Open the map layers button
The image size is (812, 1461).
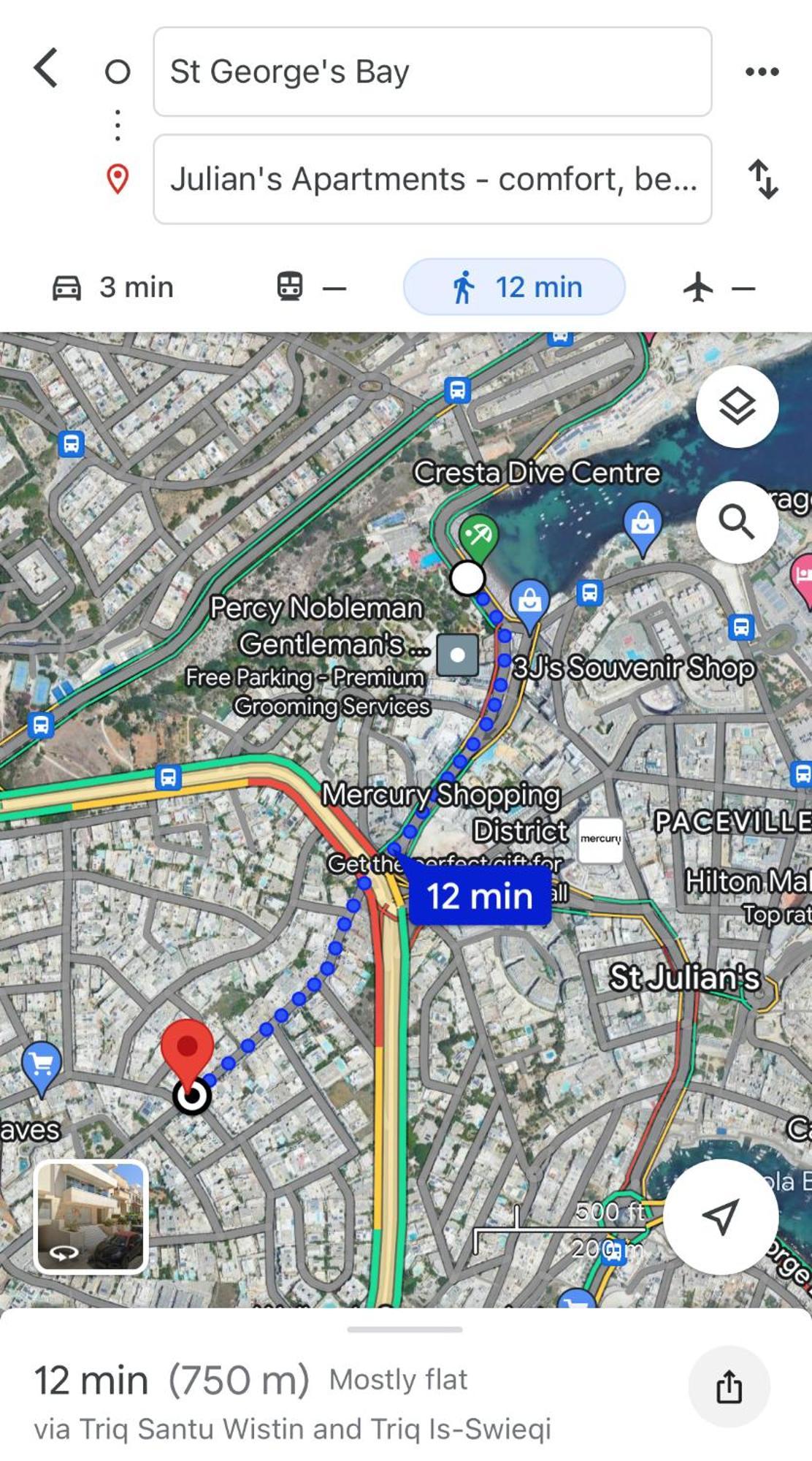click(x=737, y=406)
